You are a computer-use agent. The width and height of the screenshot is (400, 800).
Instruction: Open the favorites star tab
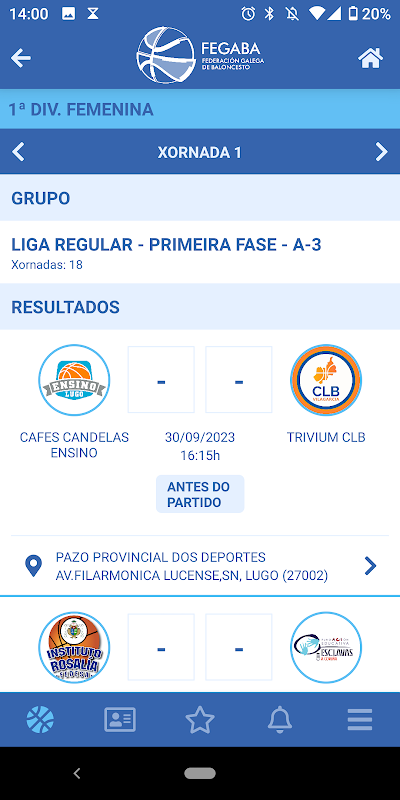coord(200,719)
